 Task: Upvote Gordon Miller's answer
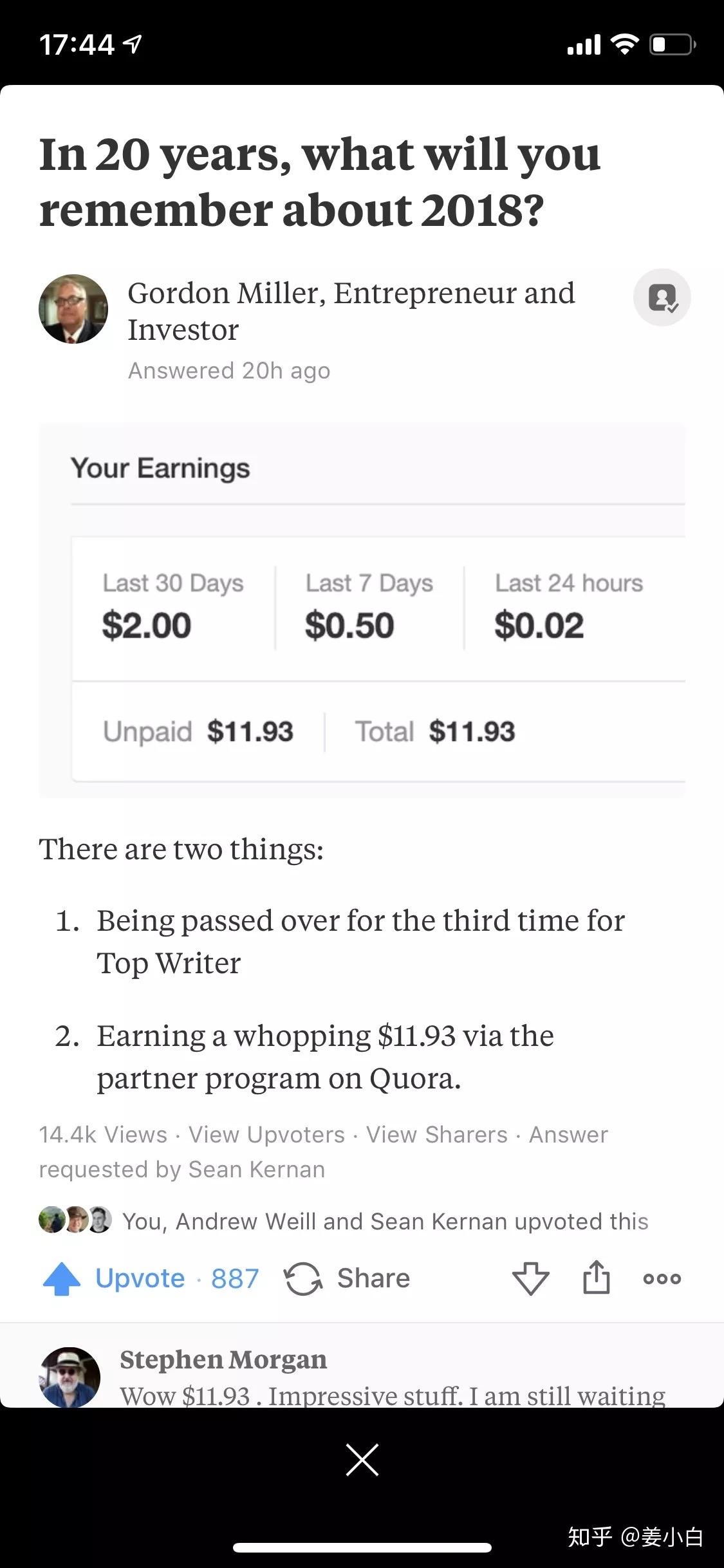151,1278
